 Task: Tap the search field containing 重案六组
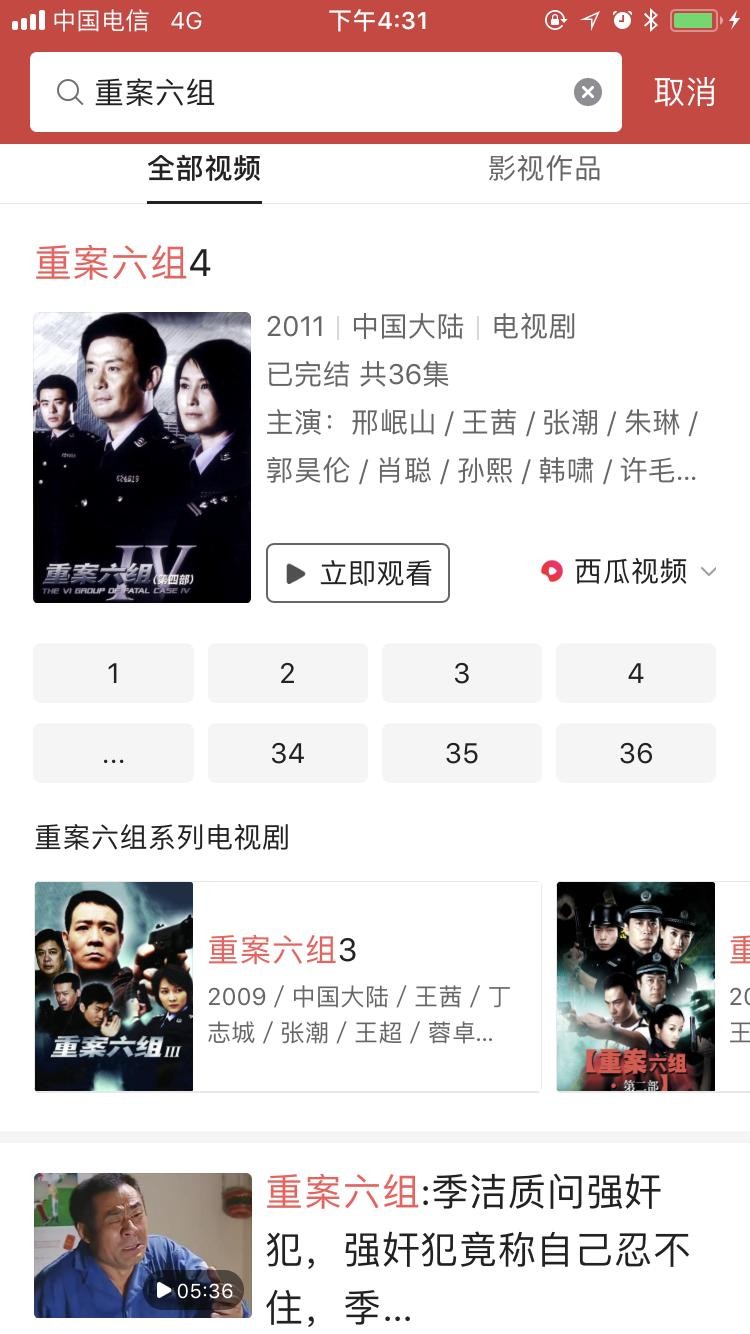[320, 93]
